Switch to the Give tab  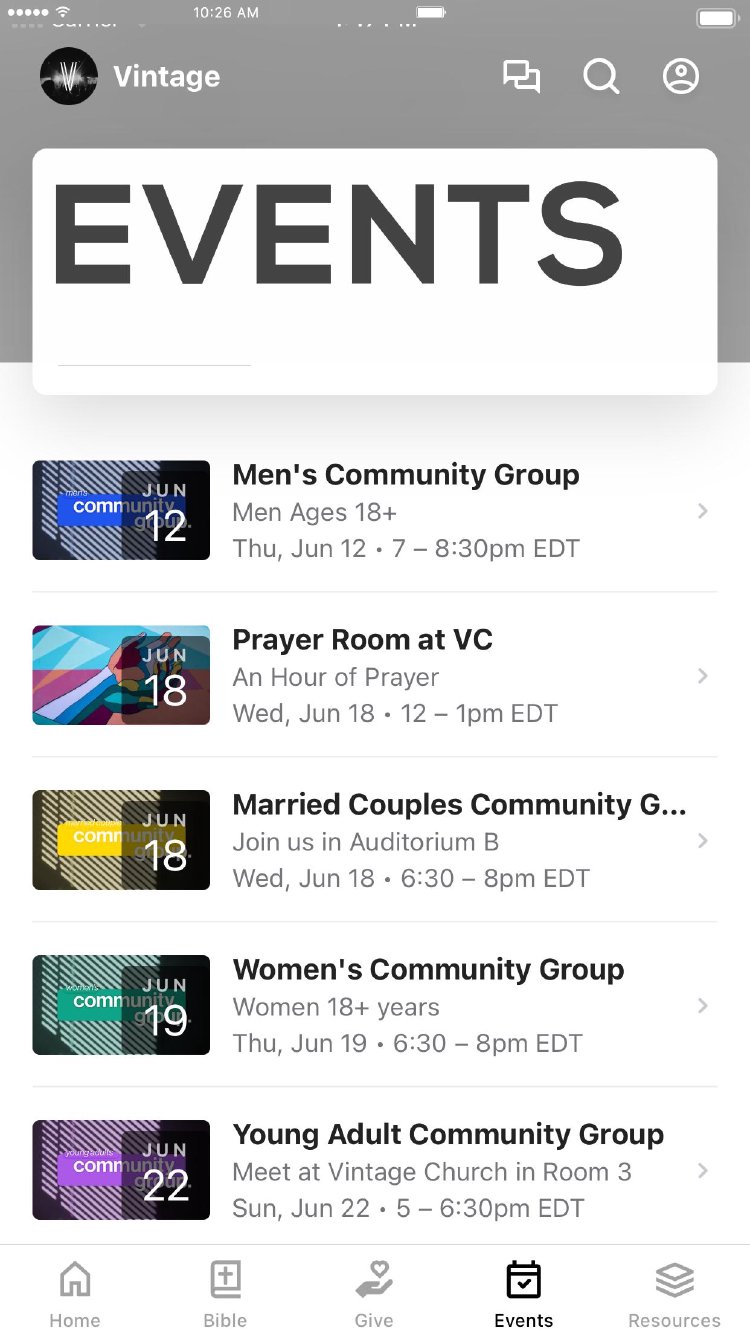(x=374, y=1293)
